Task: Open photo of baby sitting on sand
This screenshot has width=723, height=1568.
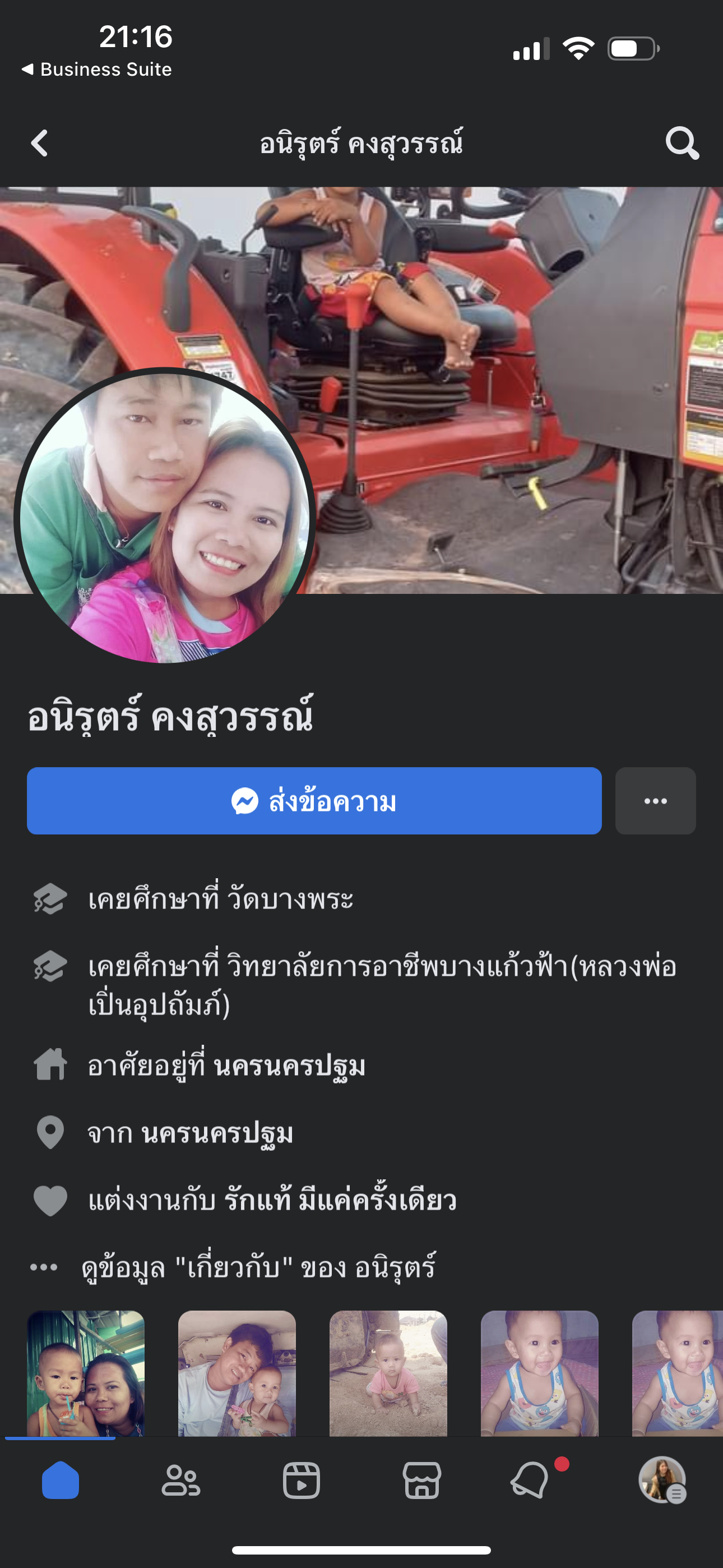Action: point(388,1373)
